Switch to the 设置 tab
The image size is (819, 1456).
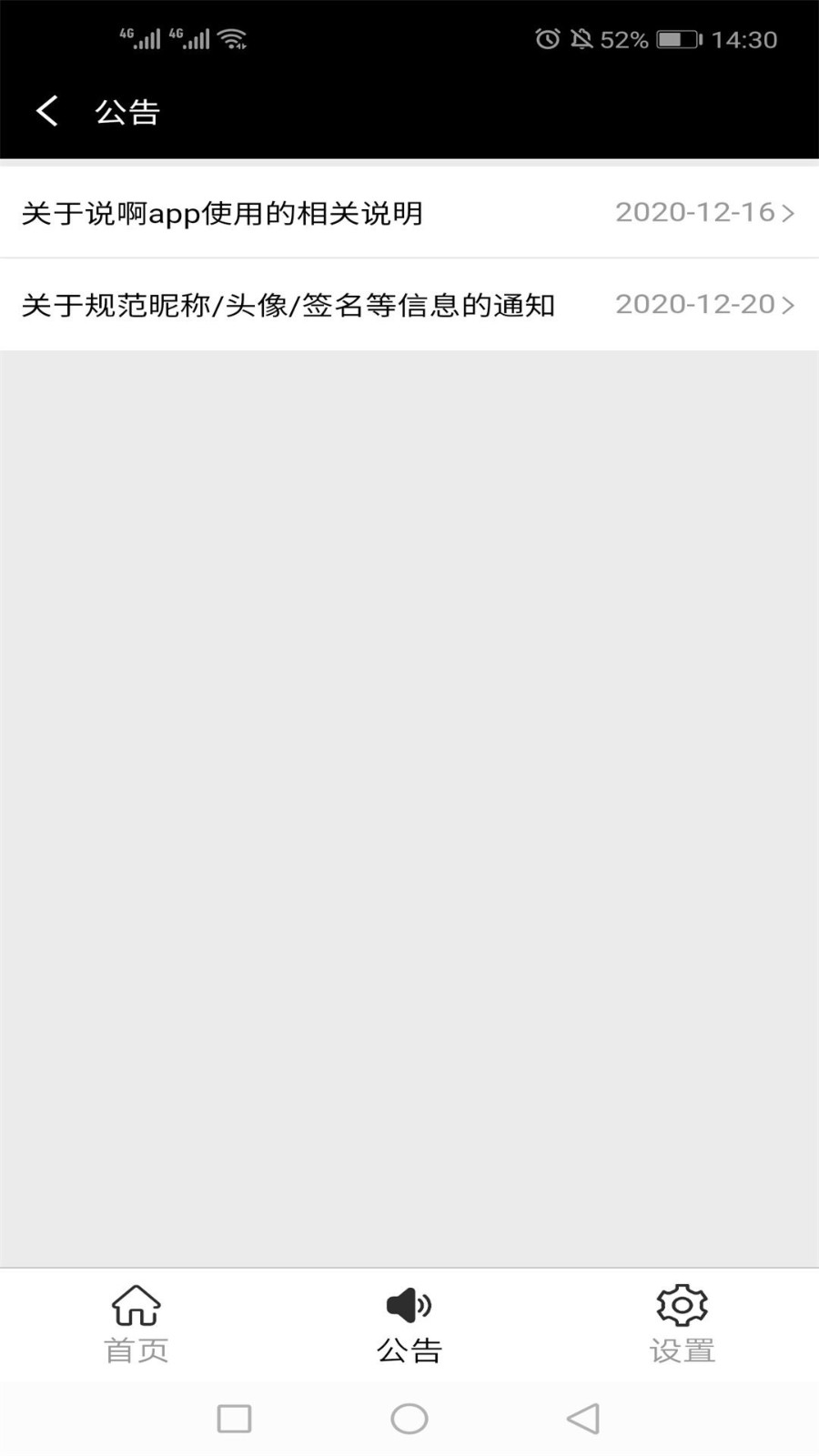pyautogui.click(x=682, y=1324)
